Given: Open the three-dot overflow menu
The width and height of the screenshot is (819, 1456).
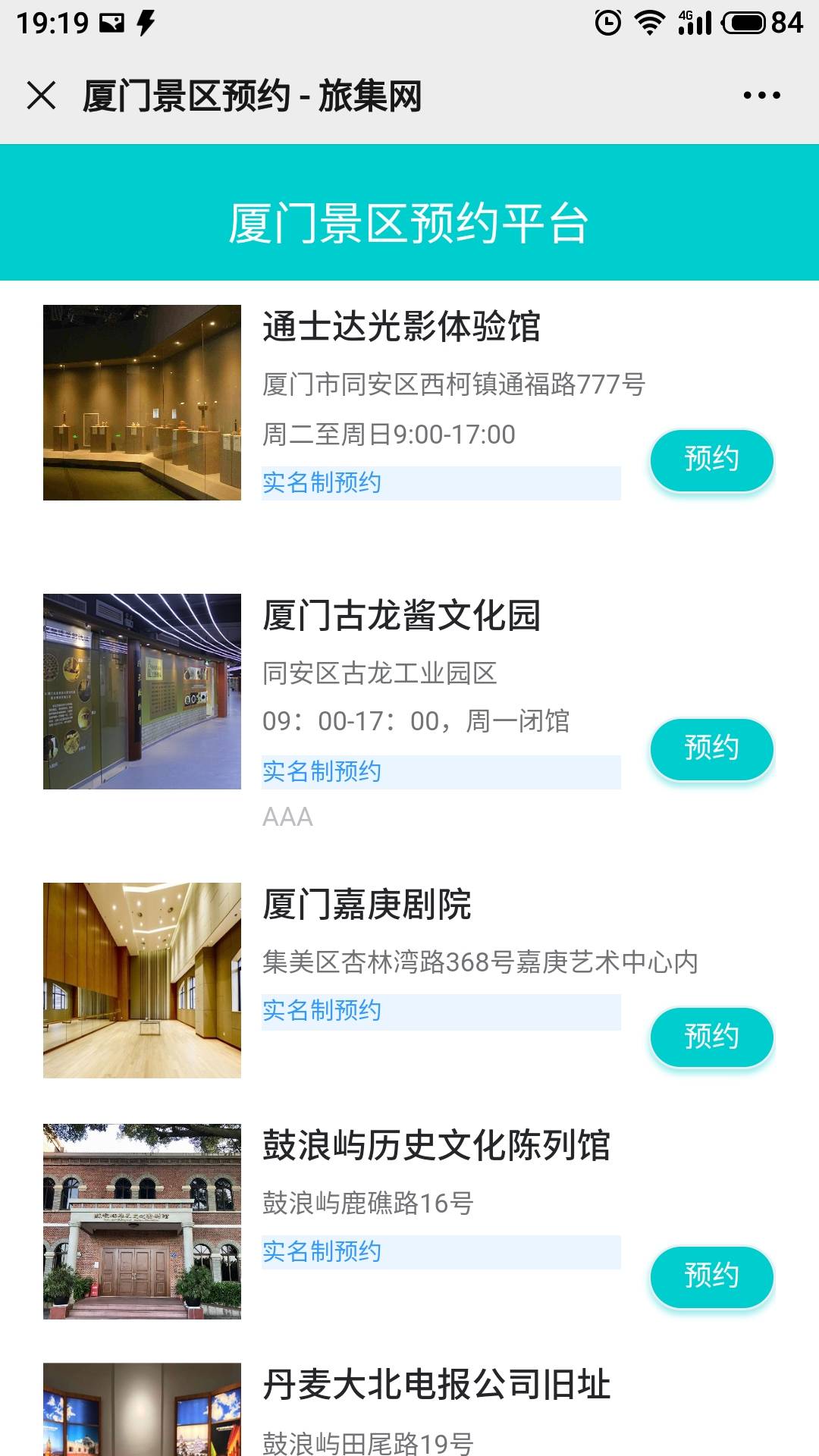Looking at the screenshot, I should (x=761, y=96).
